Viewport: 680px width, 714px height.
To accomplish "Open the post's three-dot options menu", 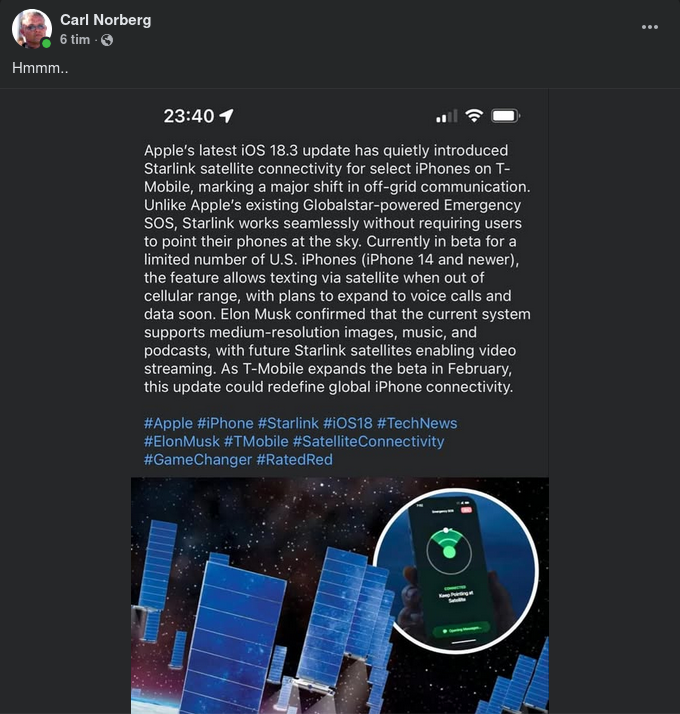I will pyautogui.click(x=650, y=27).
